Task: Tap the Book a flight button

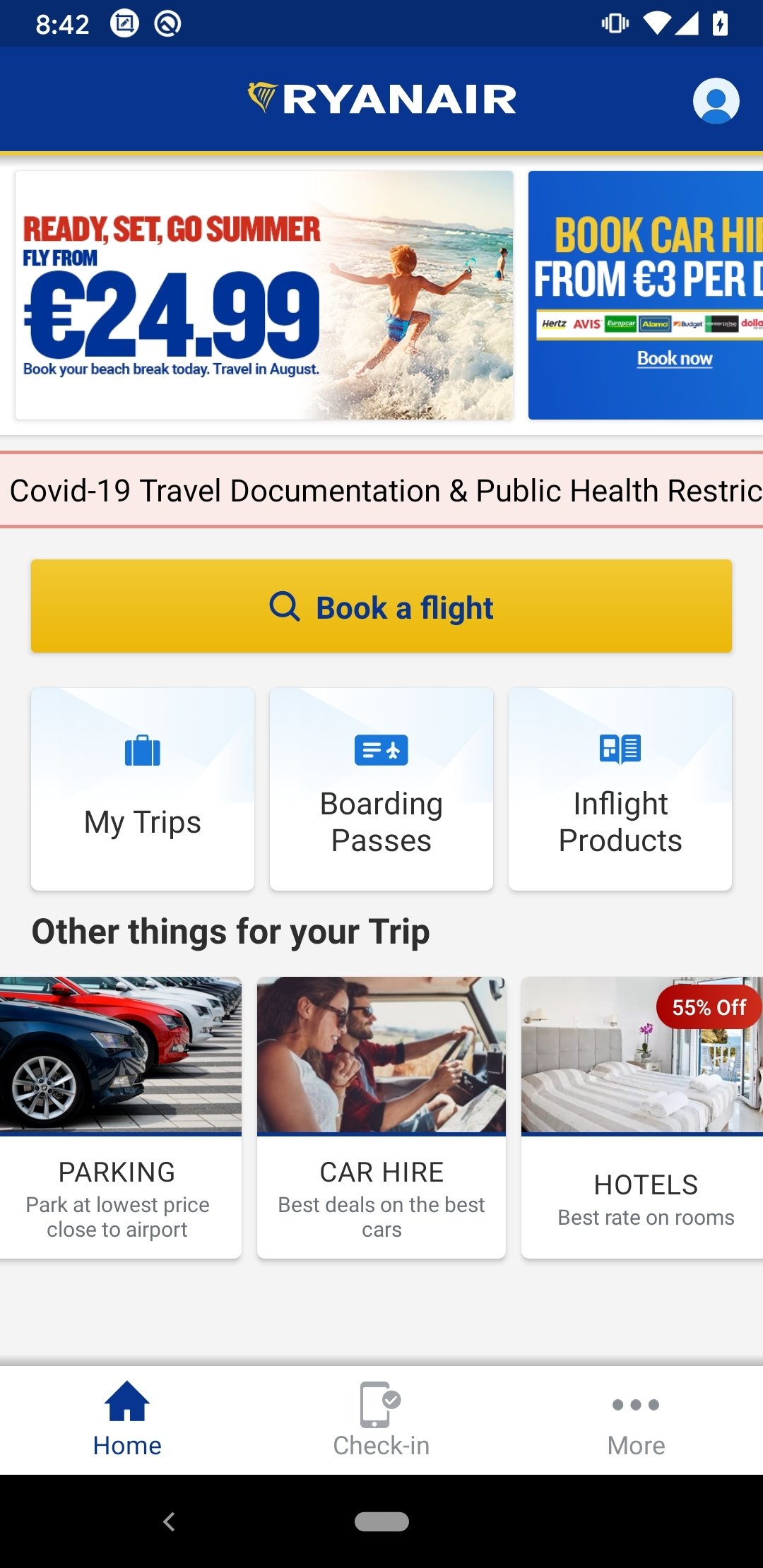Action: (x=381, y=607)
